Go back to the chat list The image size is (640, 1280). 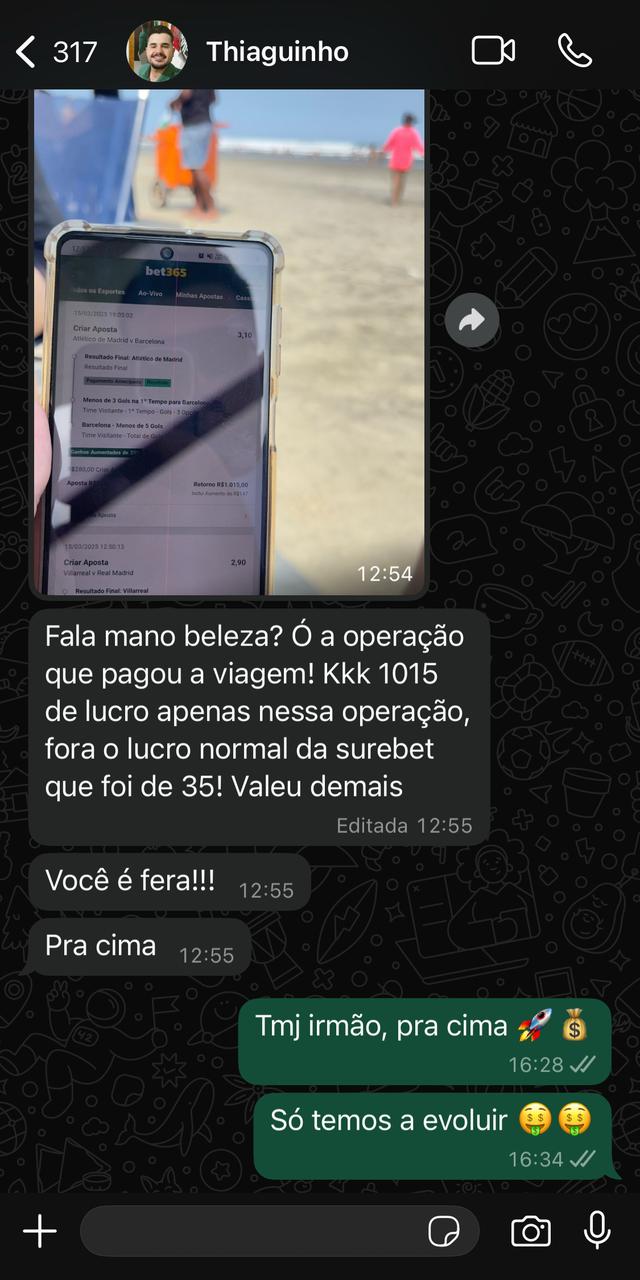(28, 51)
